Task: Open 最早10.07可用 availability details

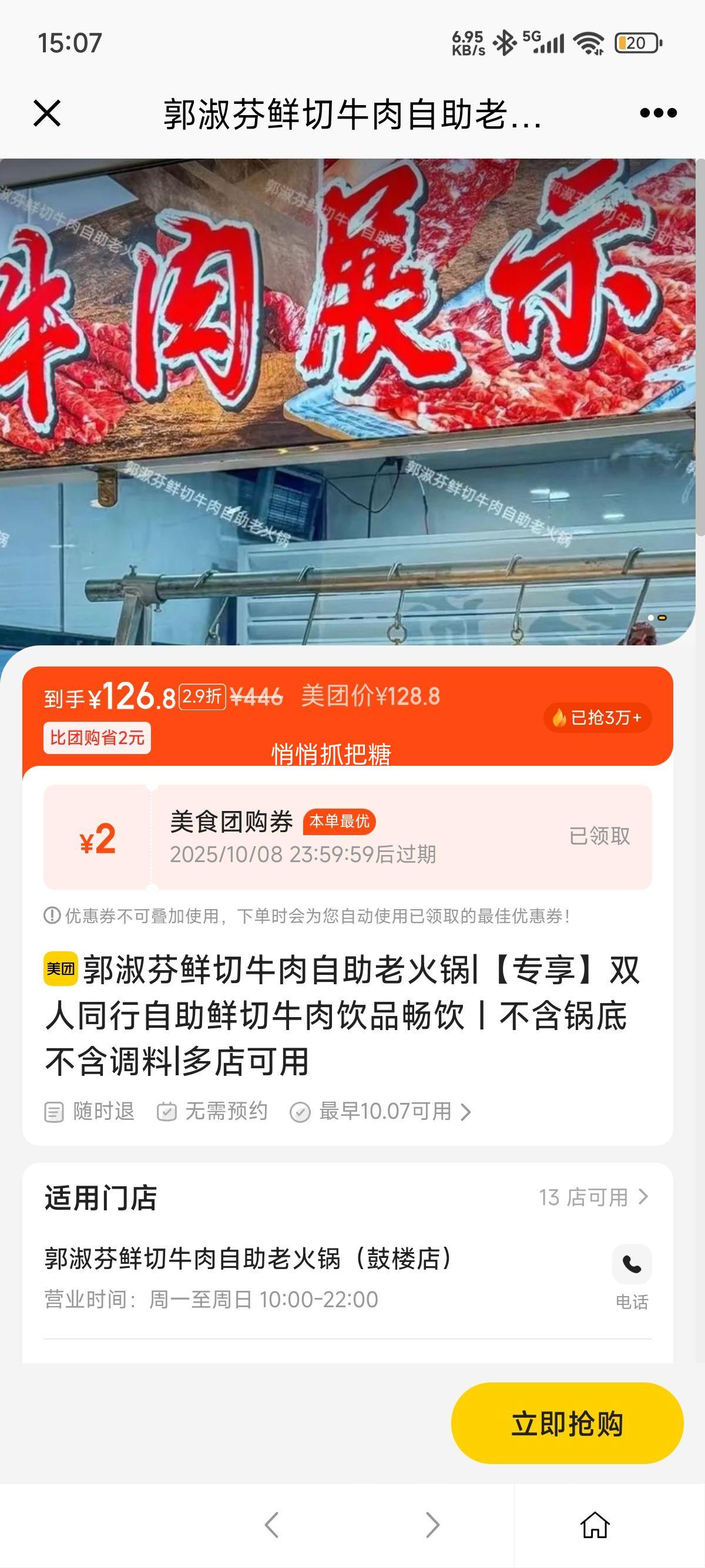Action: (394, 1112)
